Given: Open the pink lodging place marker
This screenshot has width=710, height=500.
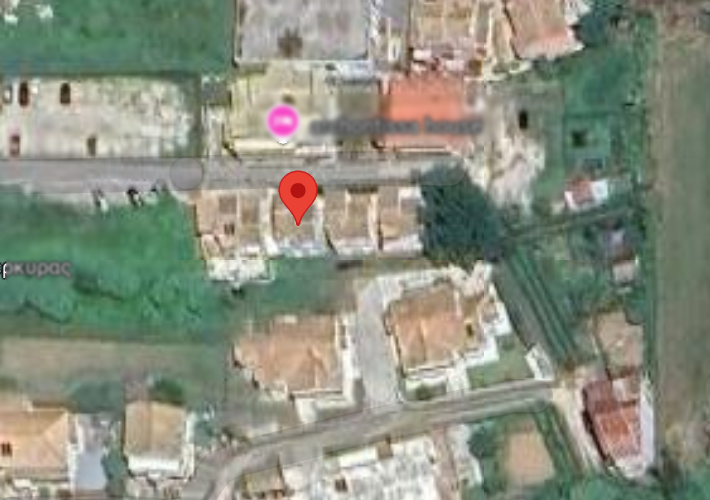Looking at the screenshot, I should pos(284,123).
